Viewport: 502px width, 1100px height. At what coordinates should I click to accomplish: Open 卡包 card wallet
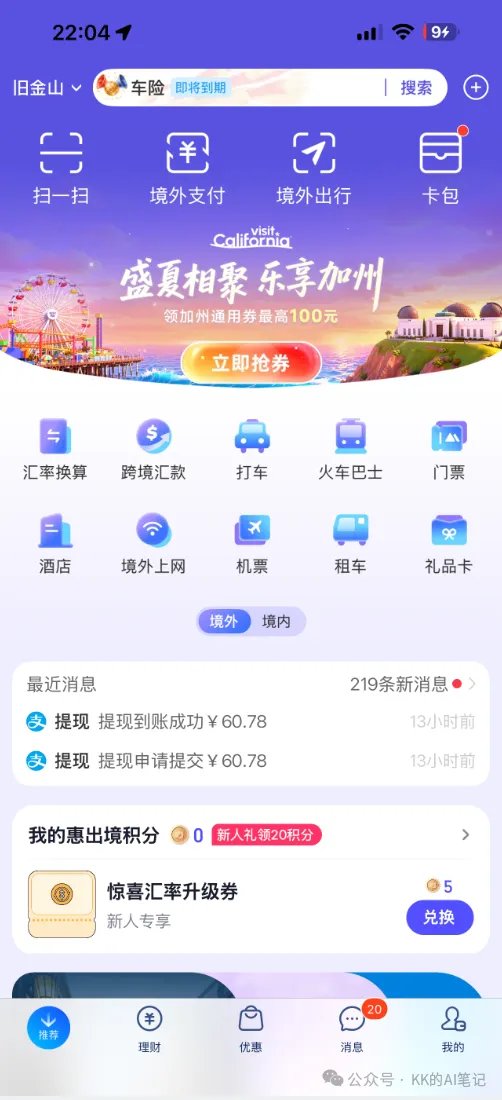(440, 167)
